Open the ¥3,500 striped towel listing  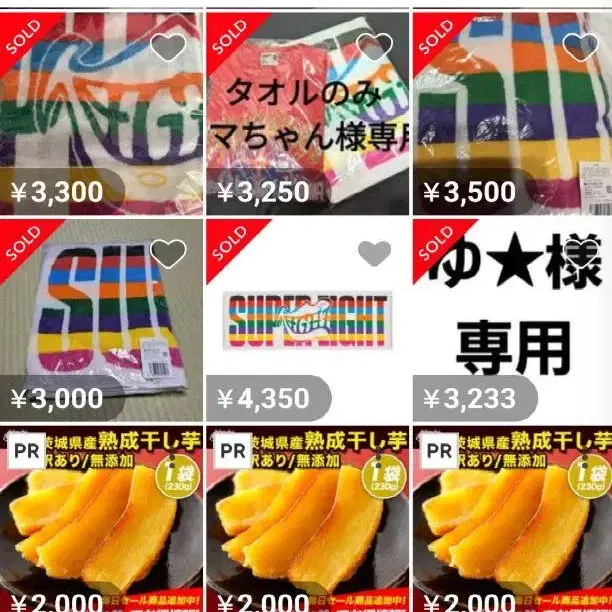pos(510,110)
